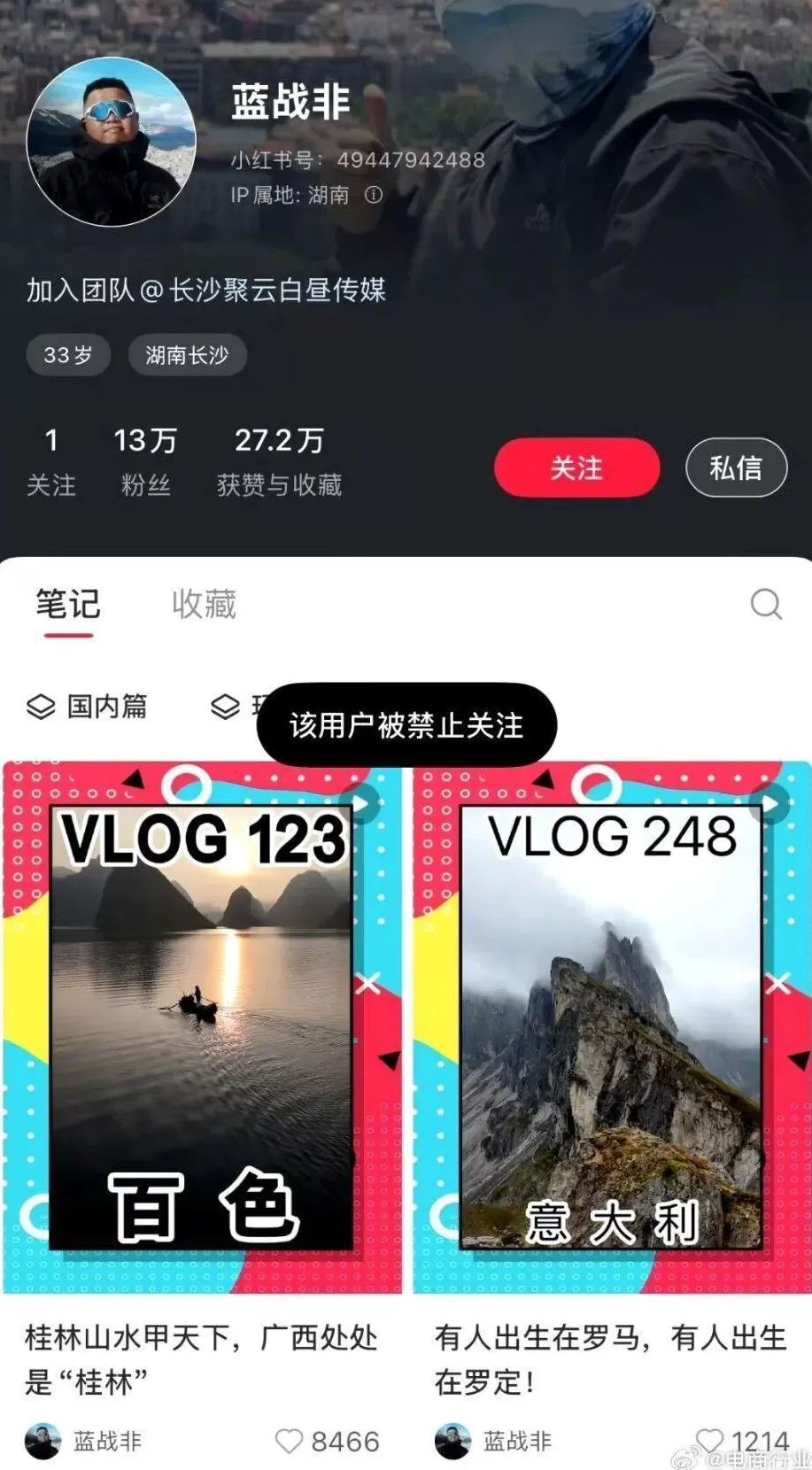The width and height of the screenshot is (812, 1470).
Task: Tap author name 蓝战非 below the Rome note
Action: [518, 1440]
